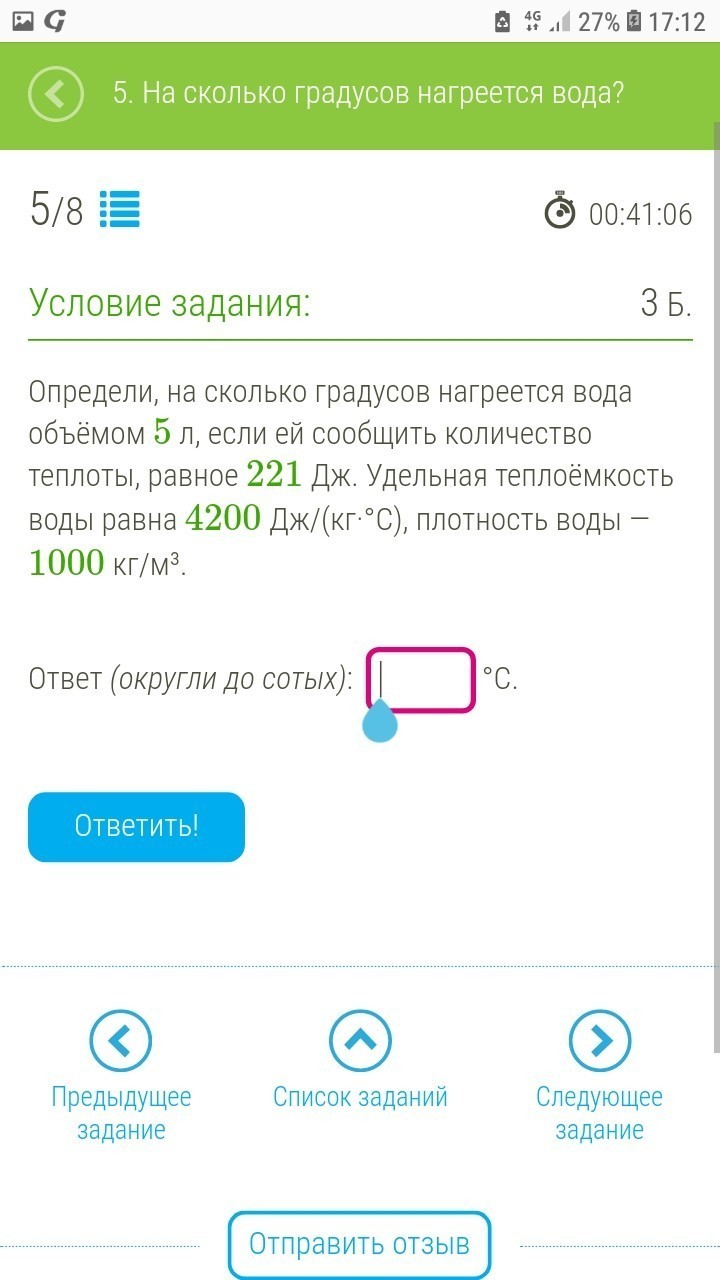
Task: Submit with the Ответить! button
Action: coord(136,826)
